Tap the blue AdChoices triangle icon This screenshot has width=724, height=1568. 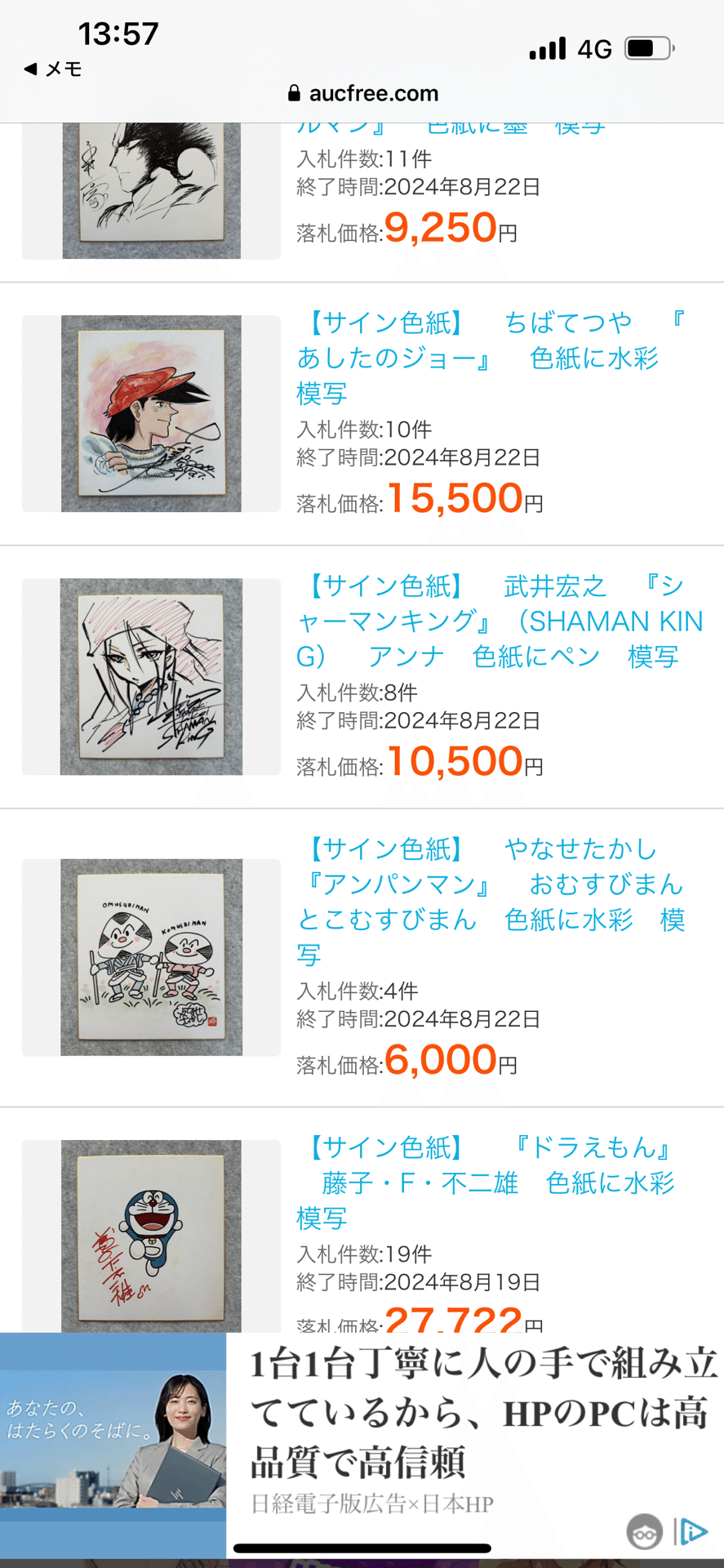695,1533
